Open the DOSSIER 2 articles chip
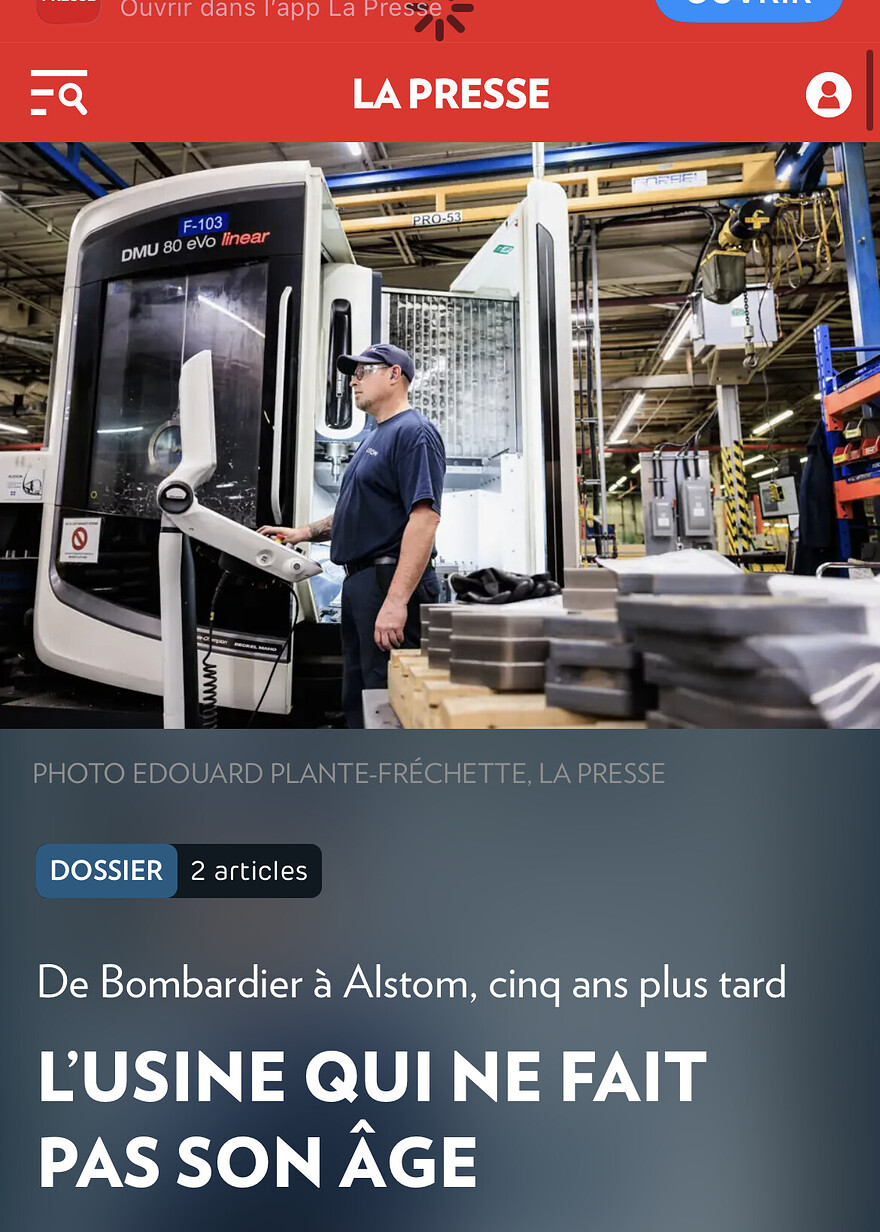The height and width of the screenshot is (1232, 880). (179, 871)
